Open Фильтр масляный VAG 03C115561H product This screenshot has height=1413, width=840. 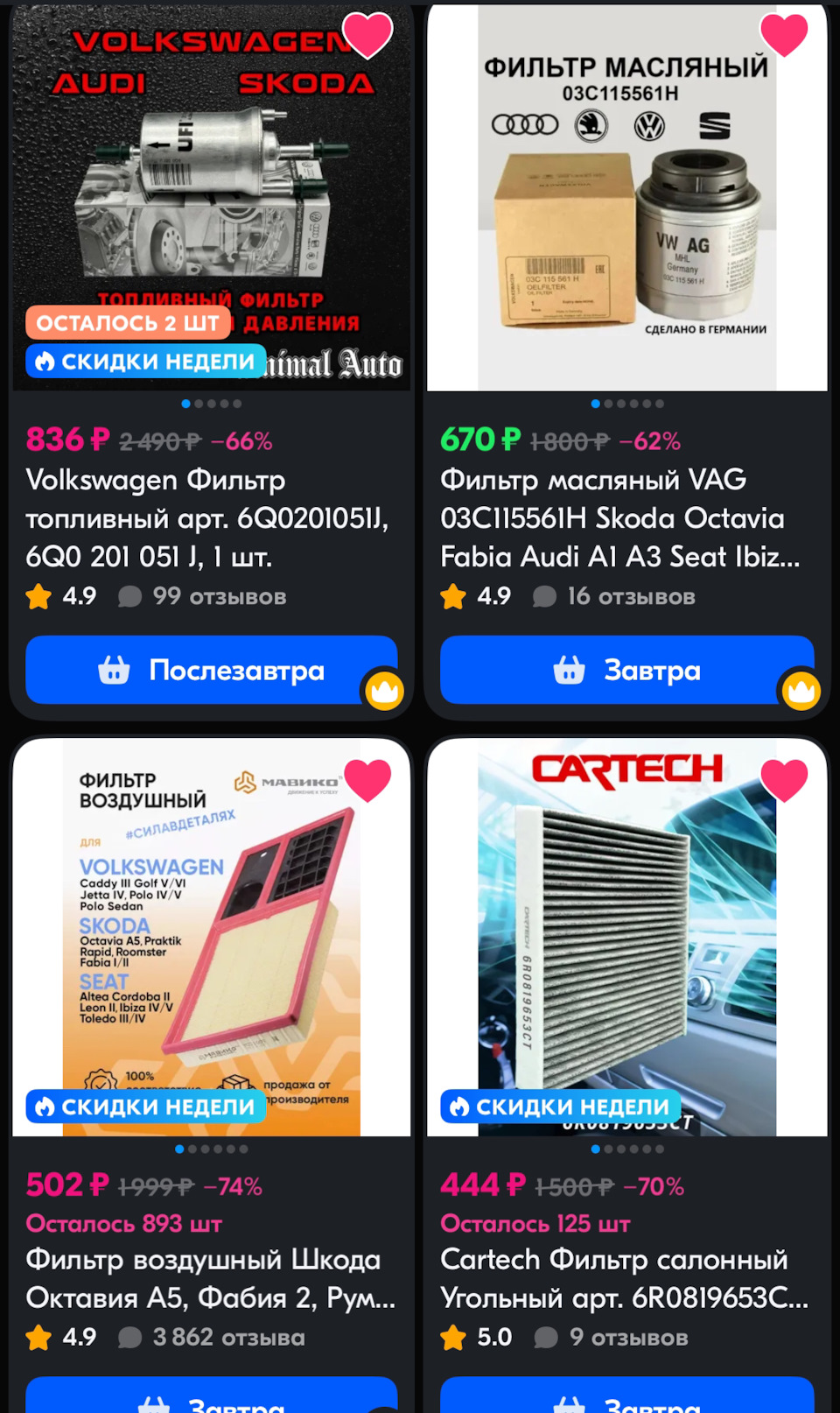619,517
